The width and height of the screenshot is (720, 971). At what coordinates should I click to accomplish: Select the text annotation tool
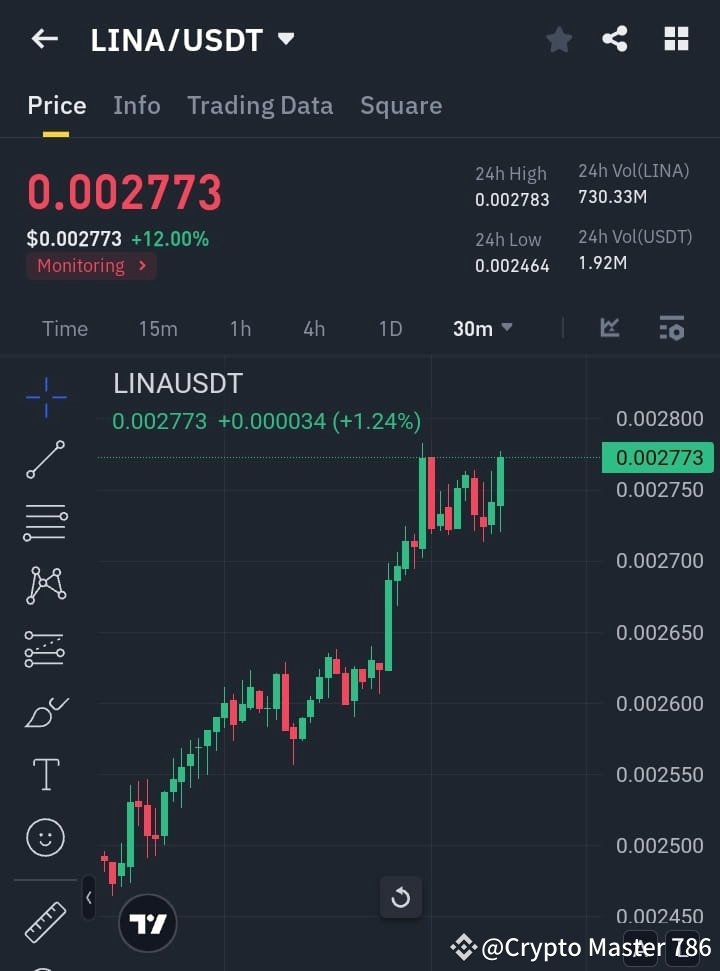click(44, 774)
